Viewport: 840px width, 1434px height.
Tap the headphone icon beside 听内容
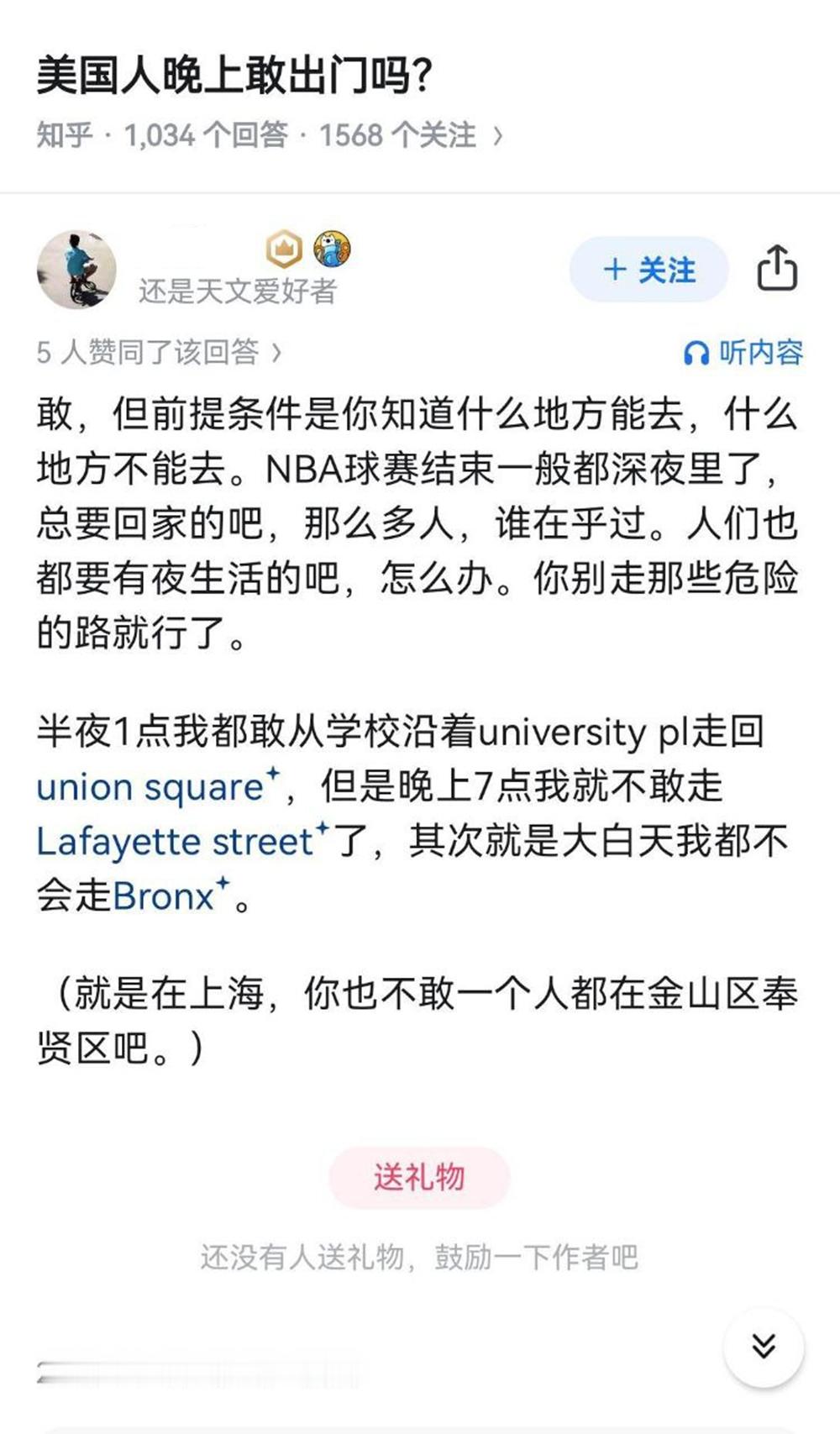point(696,353)
